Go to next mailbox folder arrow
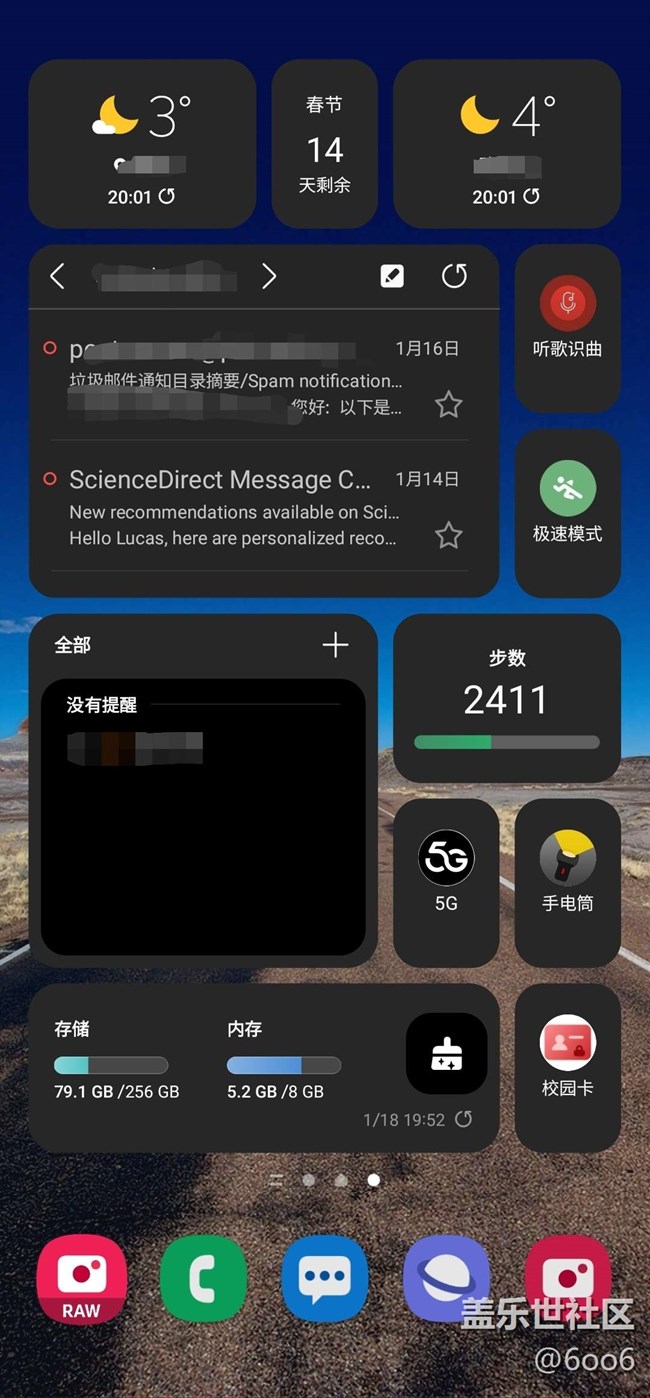 point(268,276)
